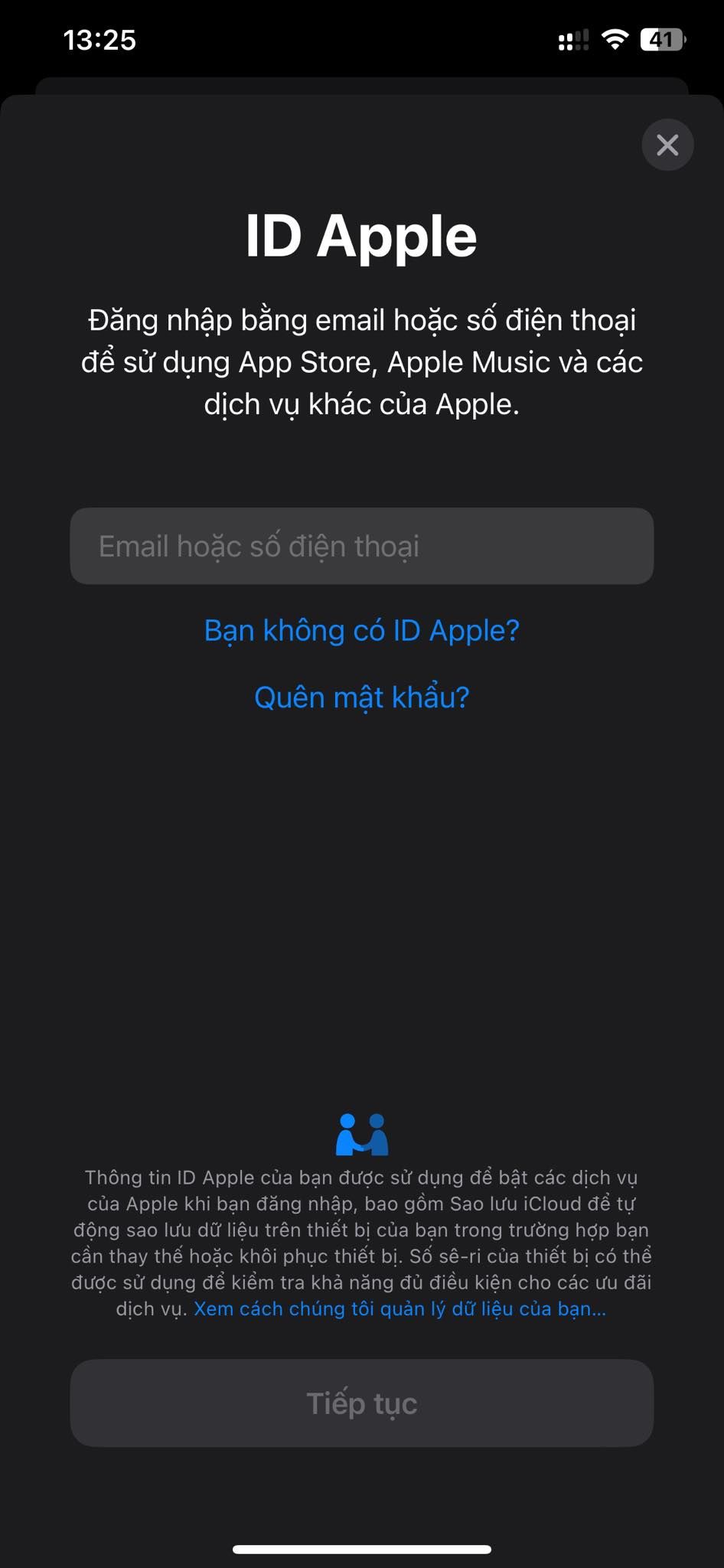This screenshot has height=1568, width=724.
Task: Tap the Tiếp tục button
Action: click(x=362, y=1403)
